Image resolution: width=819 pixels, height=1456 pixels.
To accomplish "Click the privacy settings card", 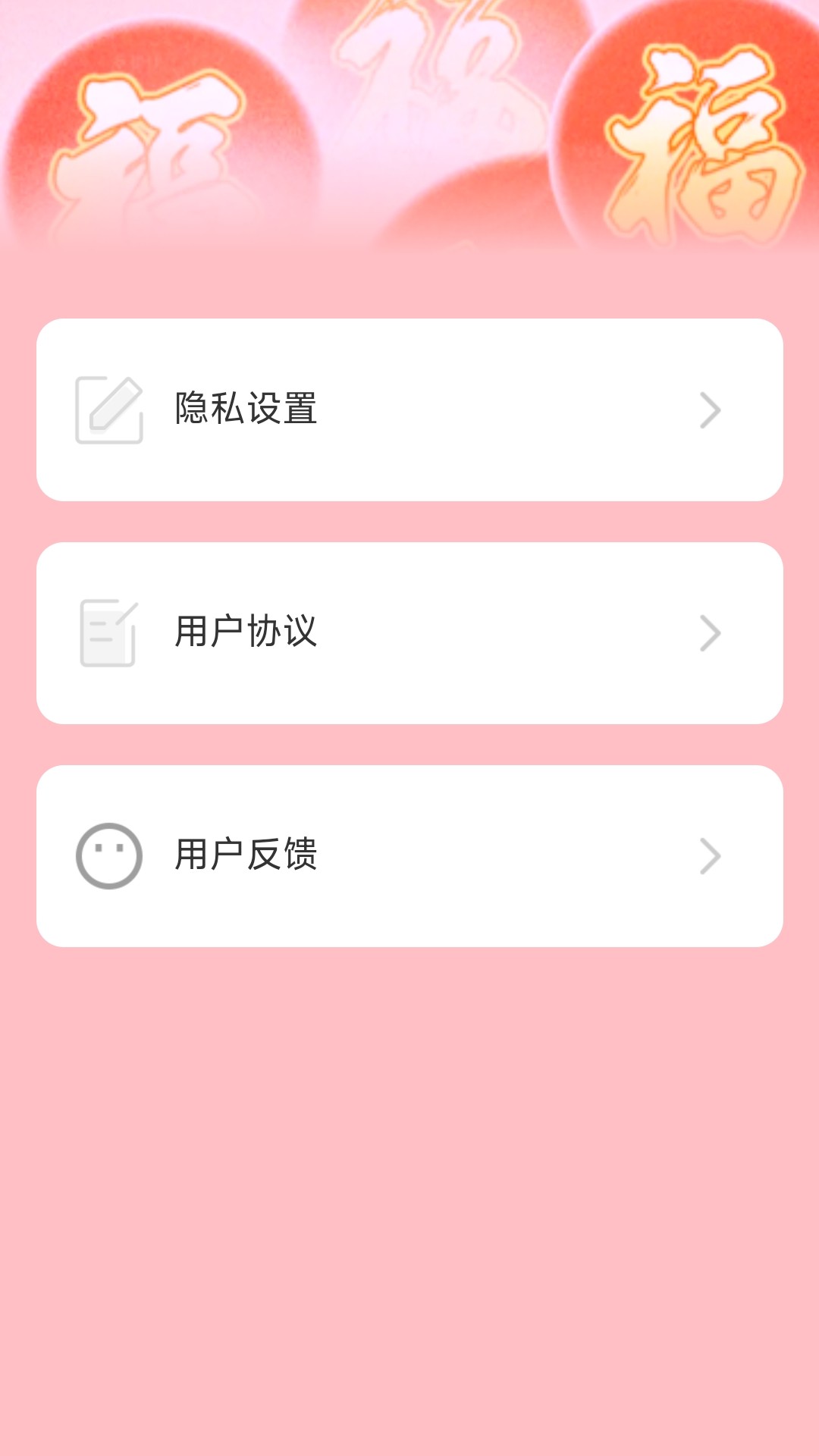I will [409, 409].
